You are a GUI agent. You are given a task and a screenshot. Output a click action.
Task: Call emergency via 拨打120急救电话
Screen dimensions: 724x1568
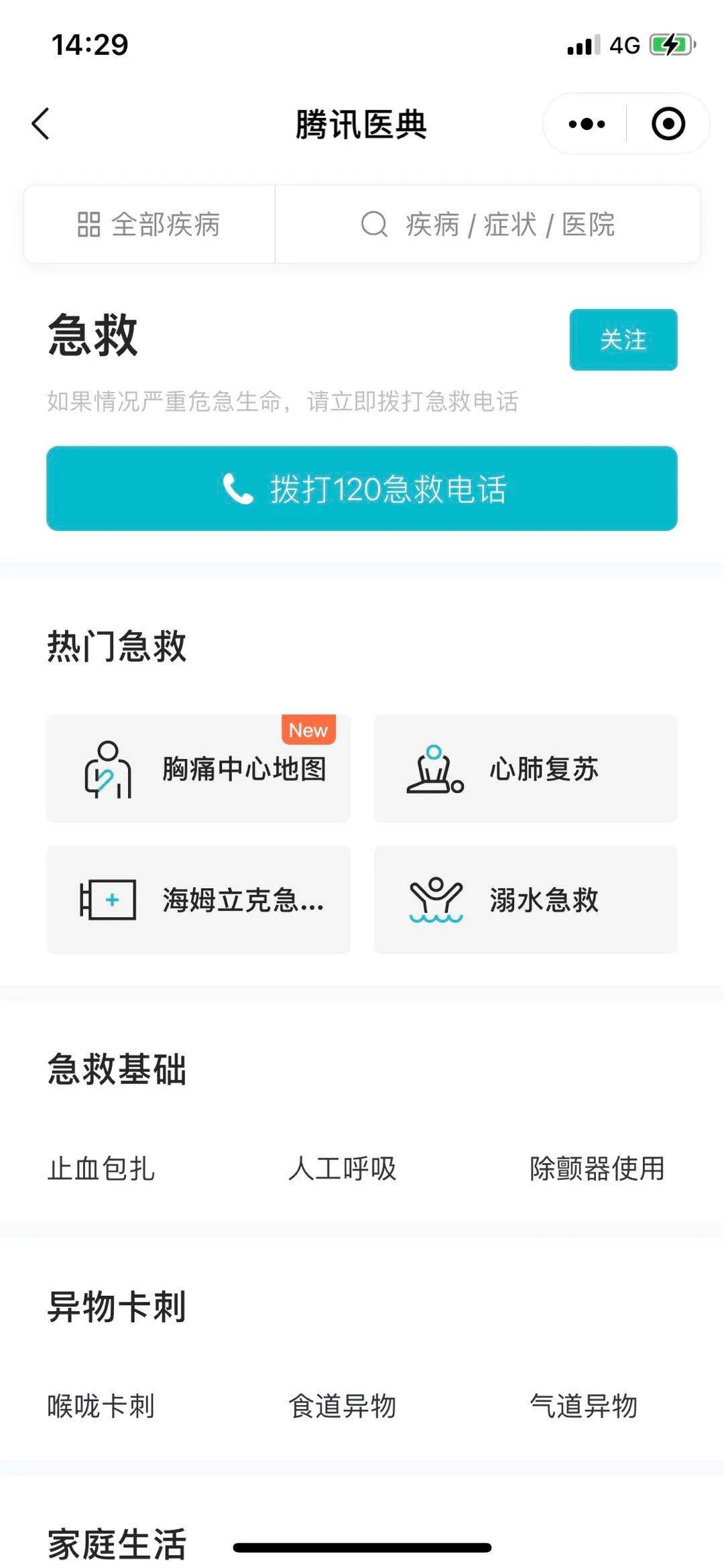[x=362, y=489]
